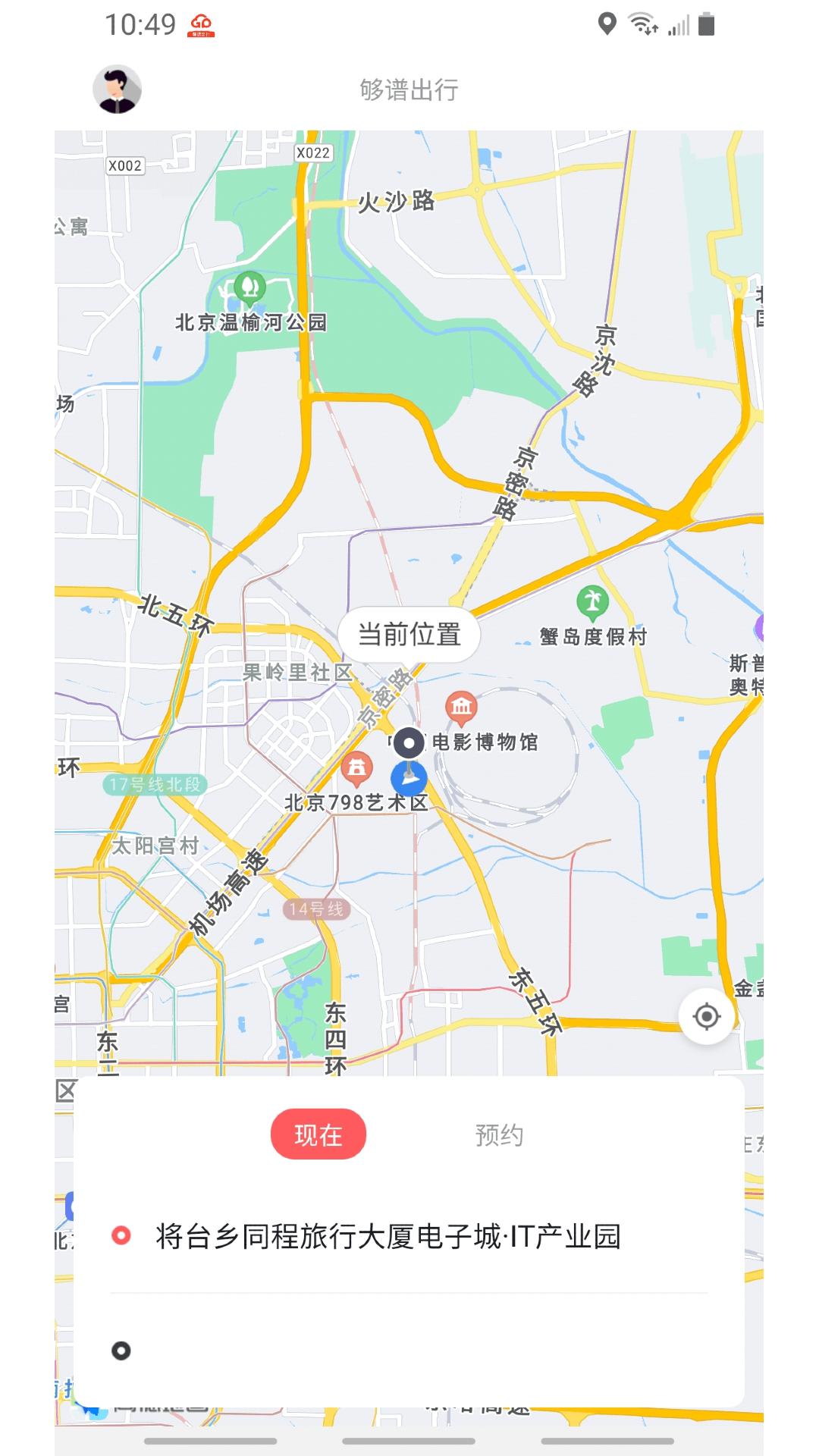
Task: Tap the 当前位置 location bubble
Action: click(409, 633)
